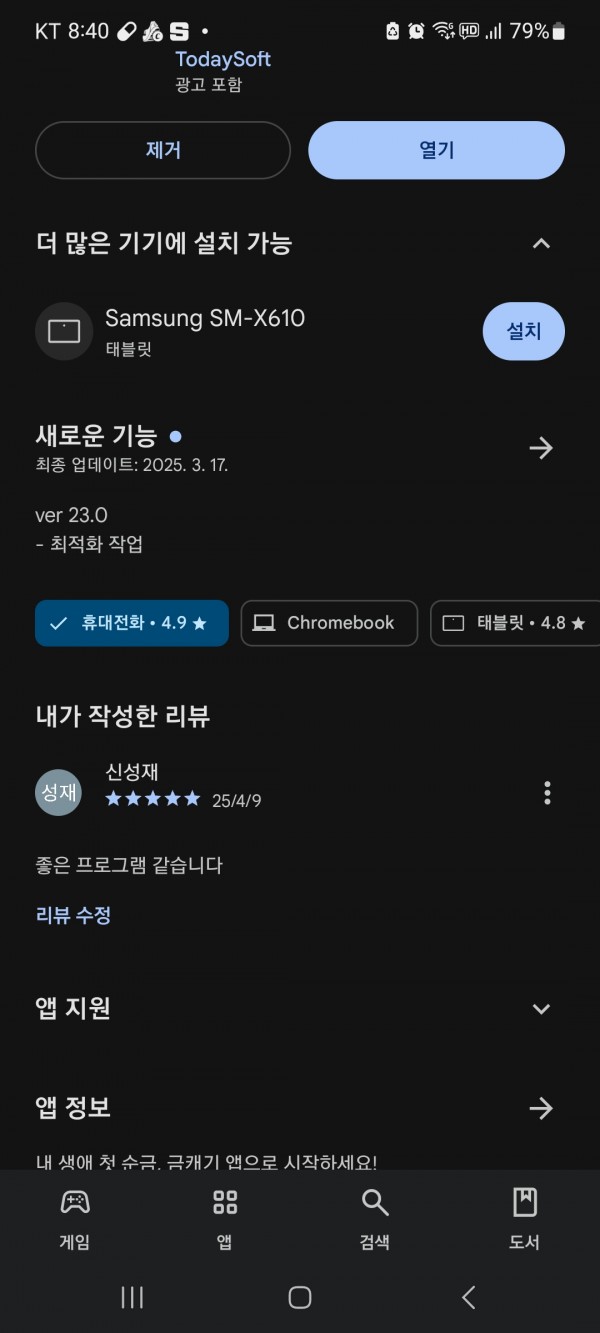
Task: Switch to the 도서 tab
Action: pyautogui.click(x=525, y=1220)
